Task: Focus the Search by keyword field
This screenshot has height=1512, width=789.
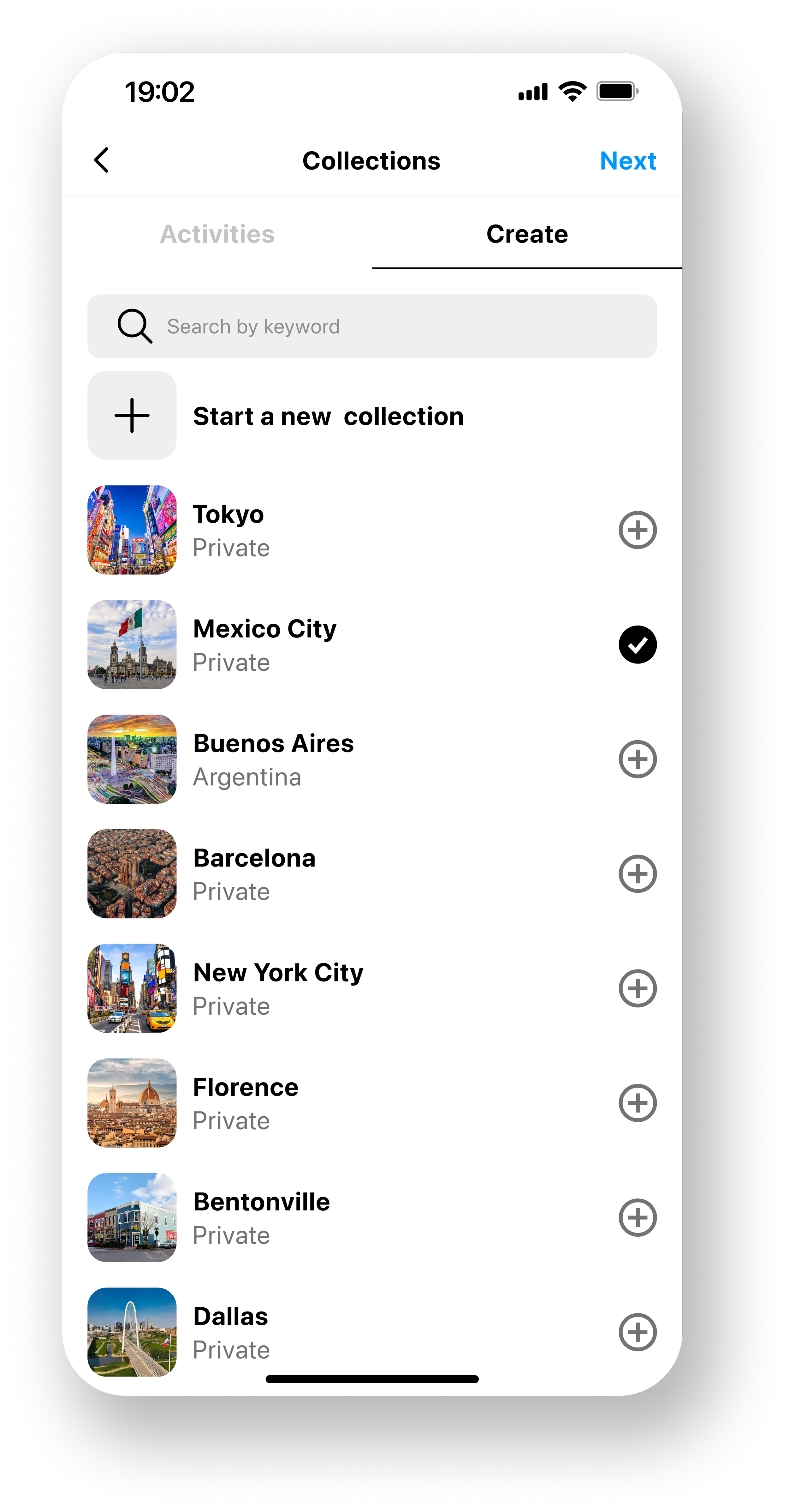Action: click(x=372, y=326)
